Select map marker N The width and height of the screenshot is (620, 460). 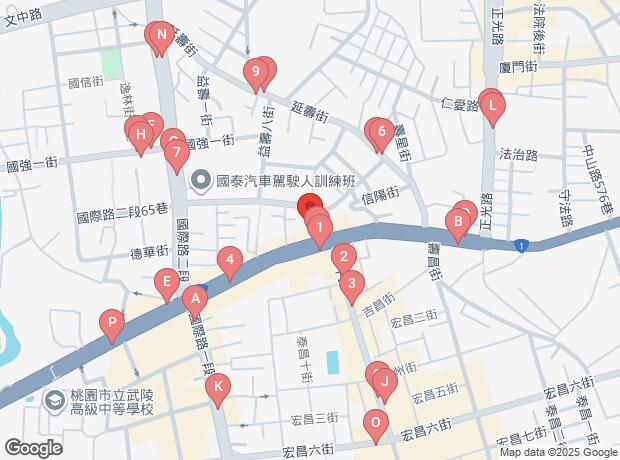click(x=159, y=38)
